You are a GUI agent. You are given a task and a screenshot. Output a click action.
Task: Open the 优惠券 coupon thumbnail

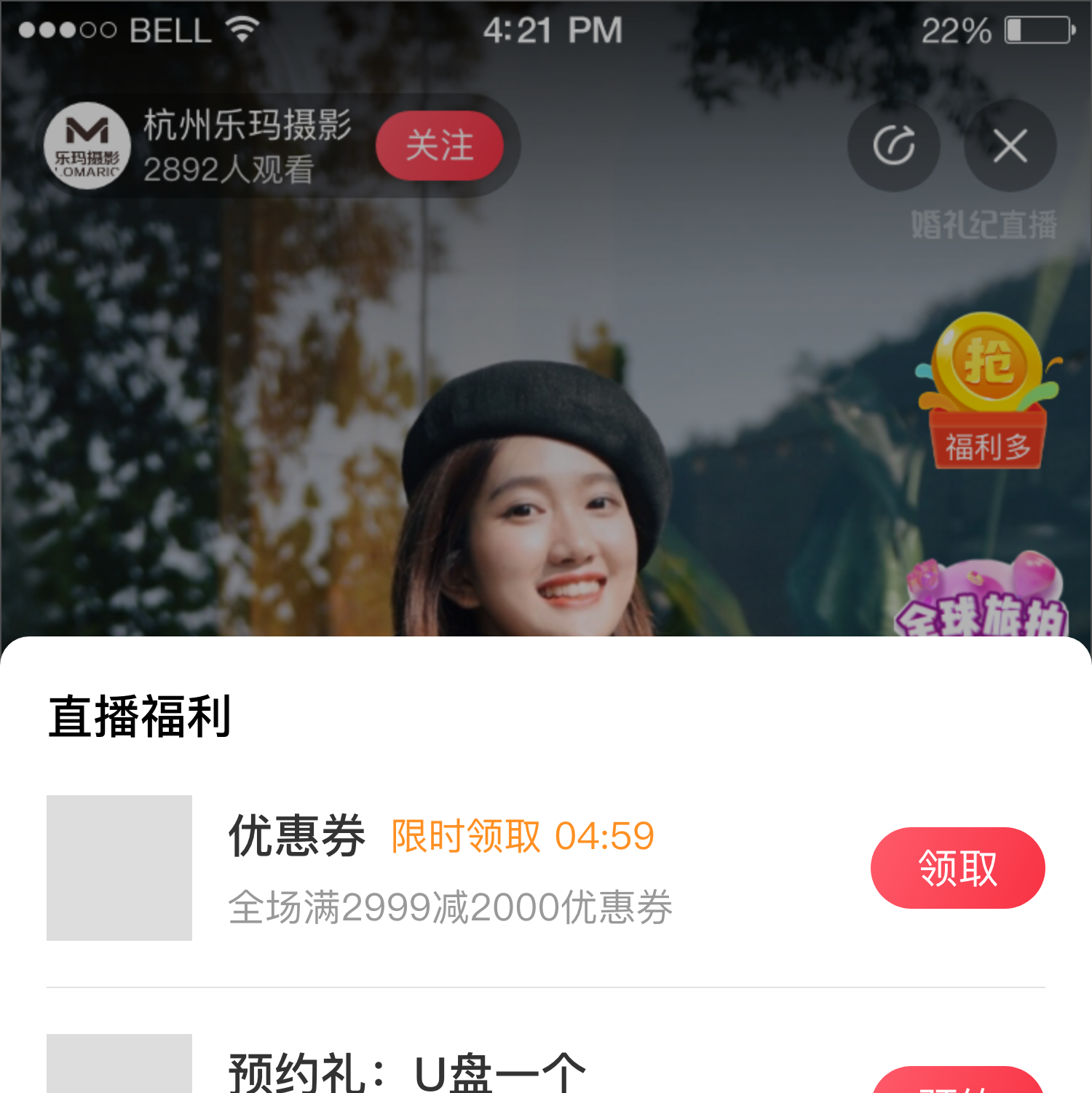click(119, 867)
